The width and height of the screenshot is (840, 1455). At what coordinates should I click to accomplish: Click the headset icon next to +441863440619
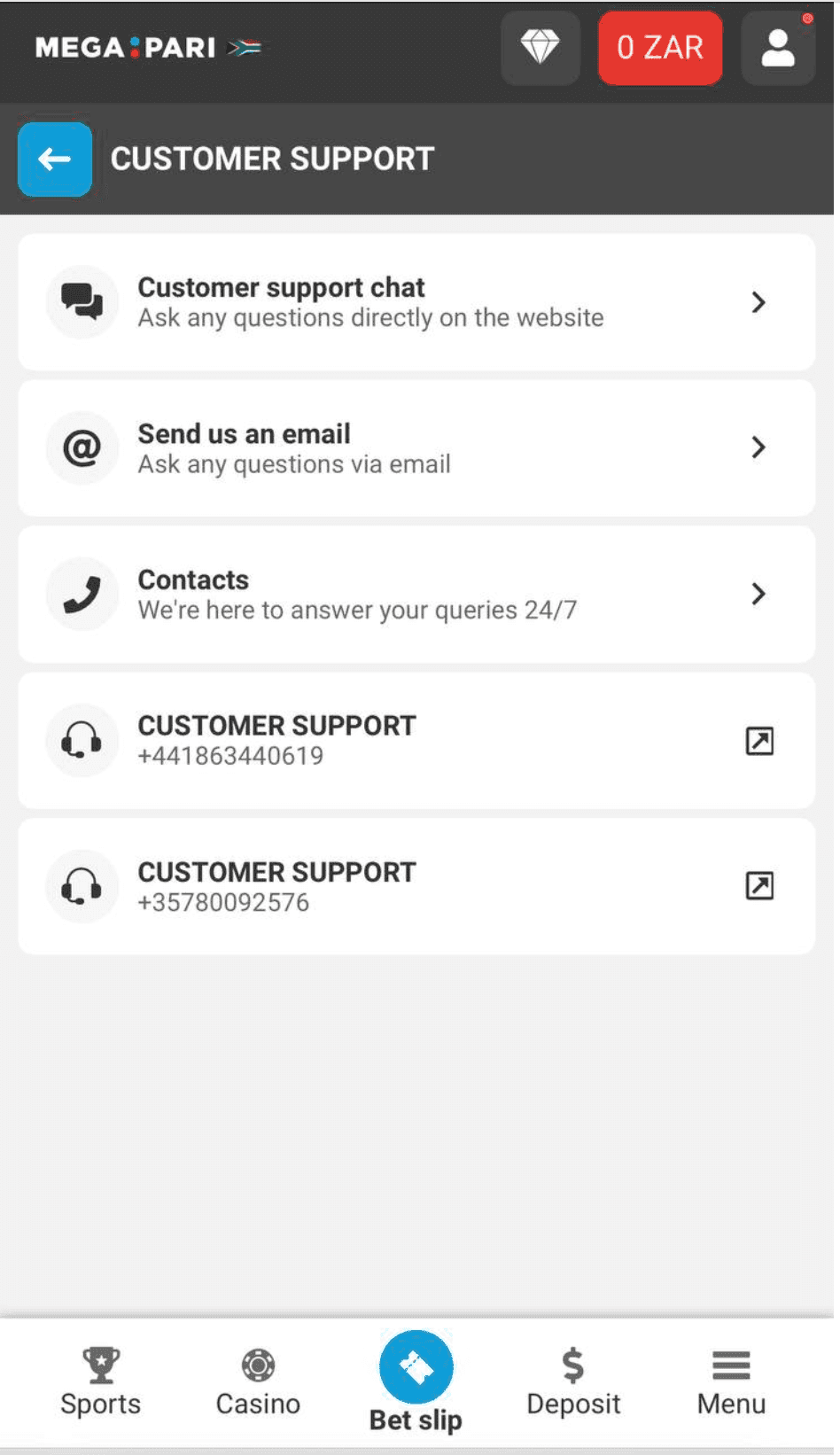(82, 740)
